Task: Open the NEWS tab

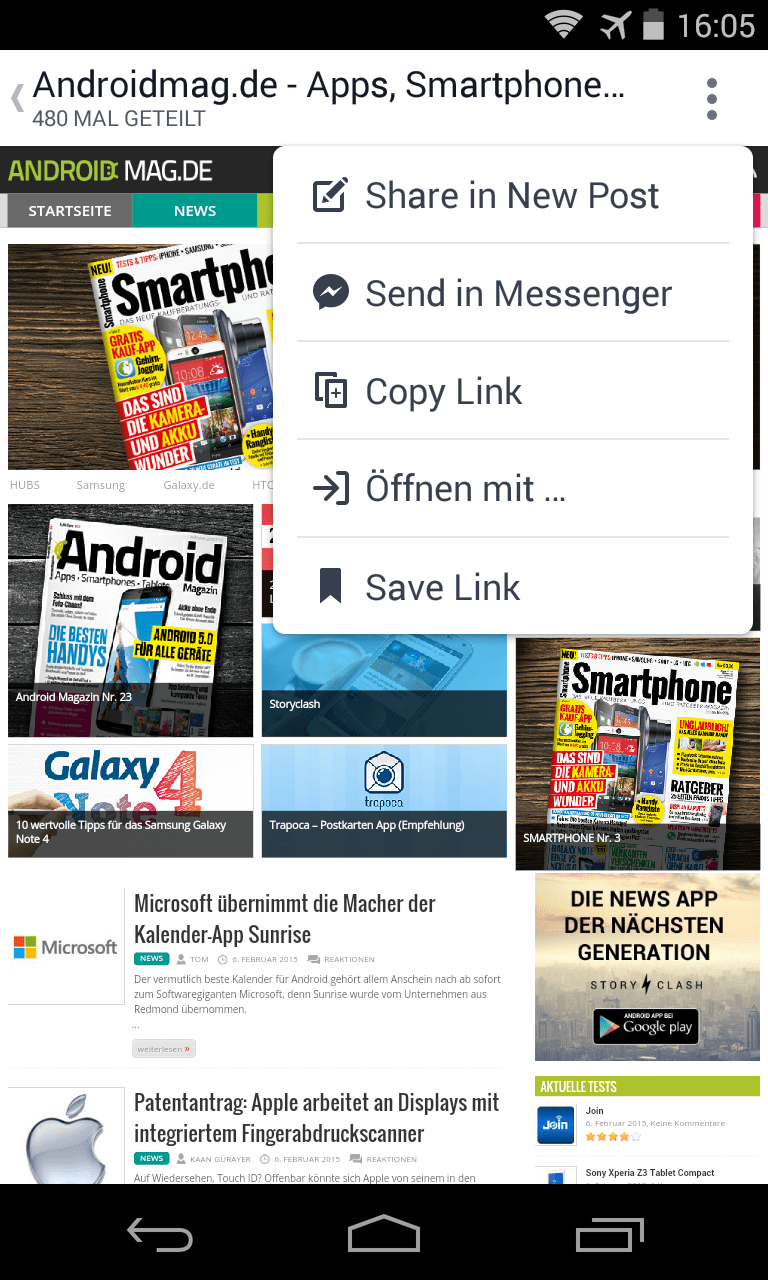Action: coord(195,211)
